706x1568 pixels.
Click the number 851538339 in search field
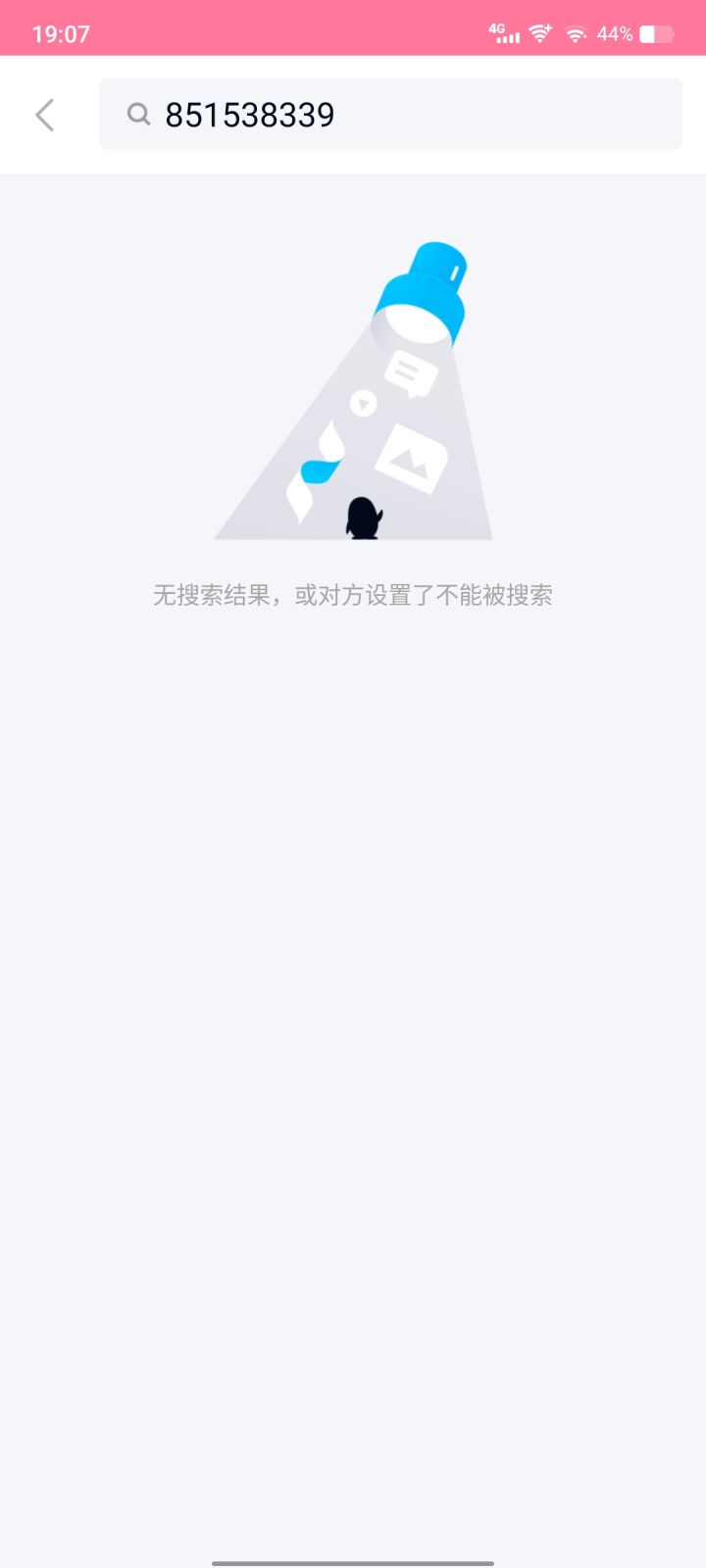[x=249, y=114]
